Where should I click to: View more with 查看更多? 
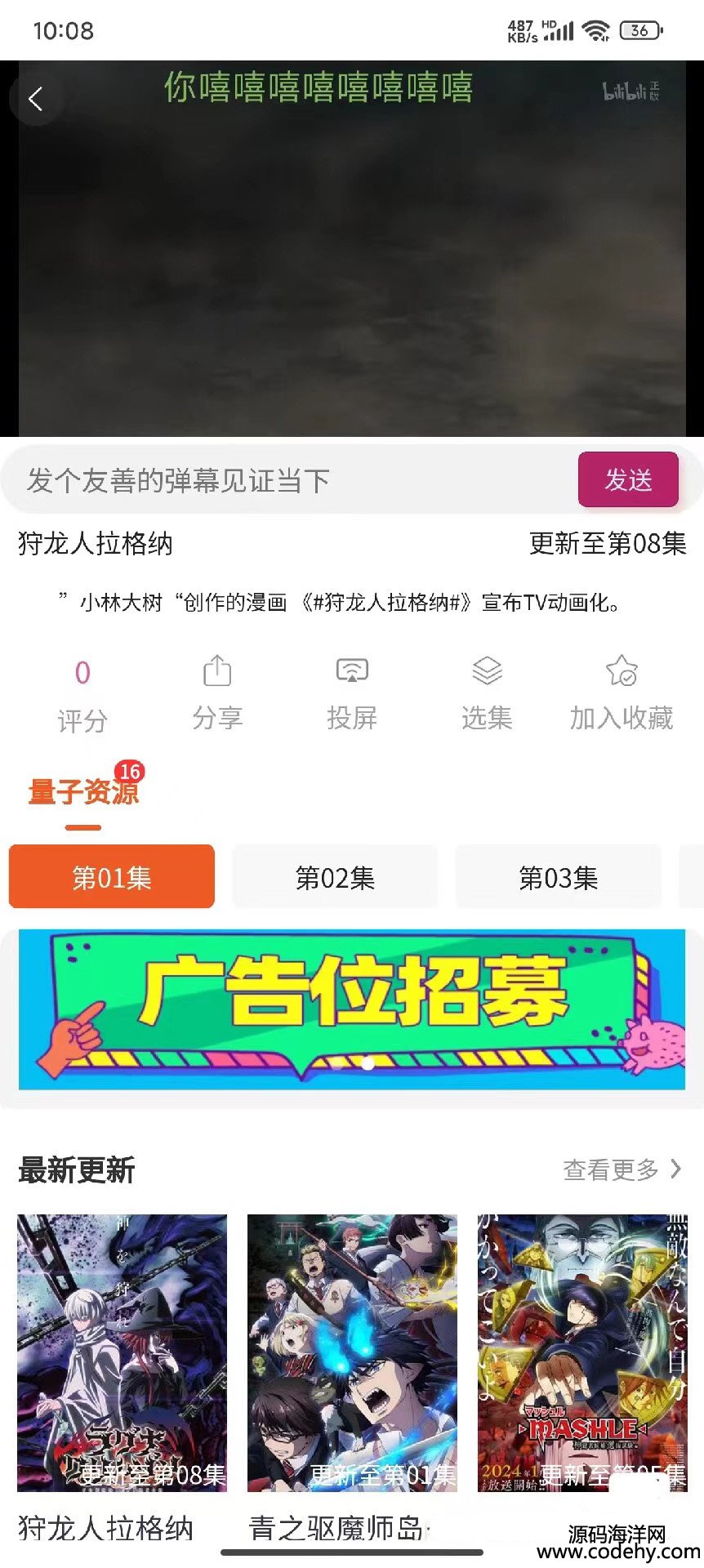click(x=622, y=1169)
